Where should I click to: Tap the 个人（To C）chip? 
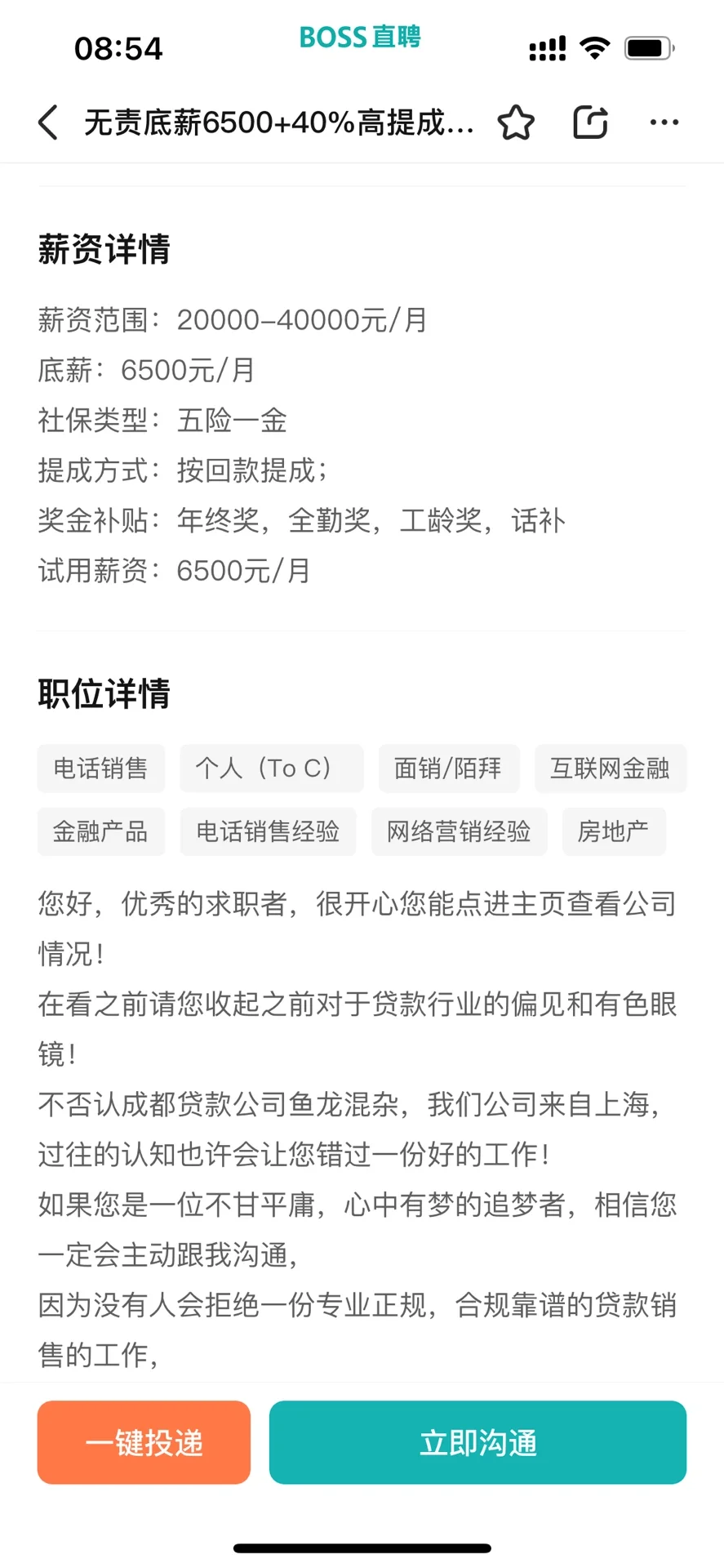point(272,768)
